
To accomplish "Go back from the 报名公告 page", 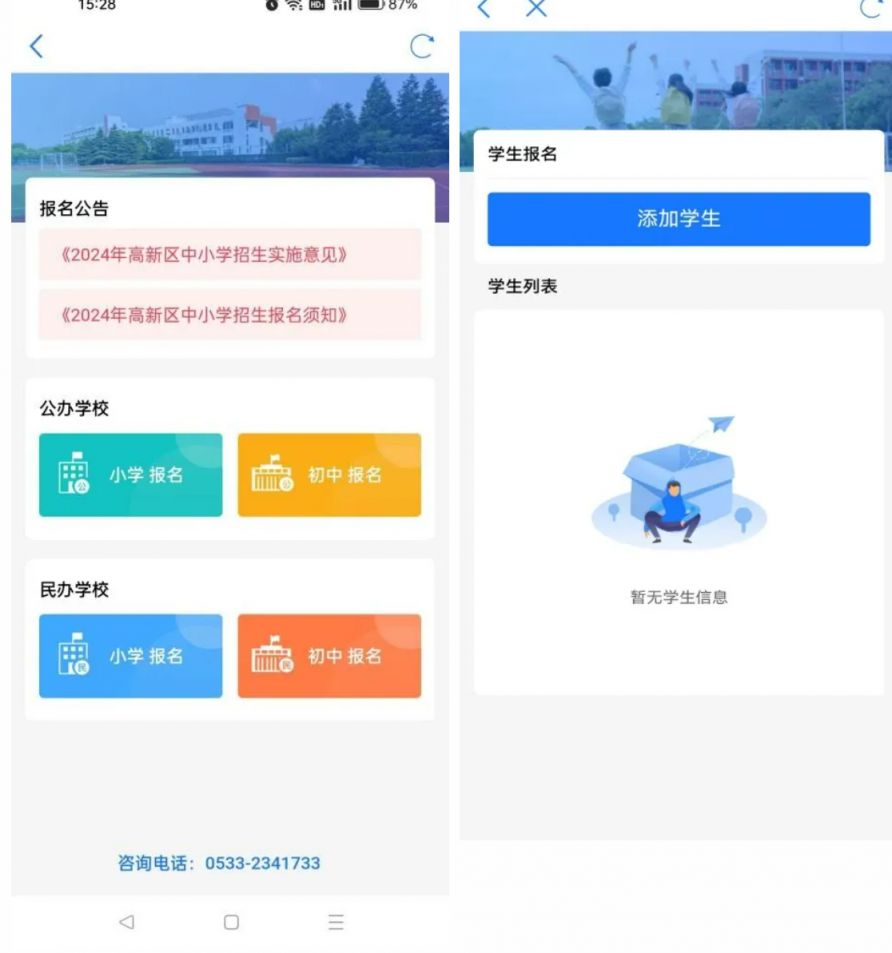I will coord(37,46).
